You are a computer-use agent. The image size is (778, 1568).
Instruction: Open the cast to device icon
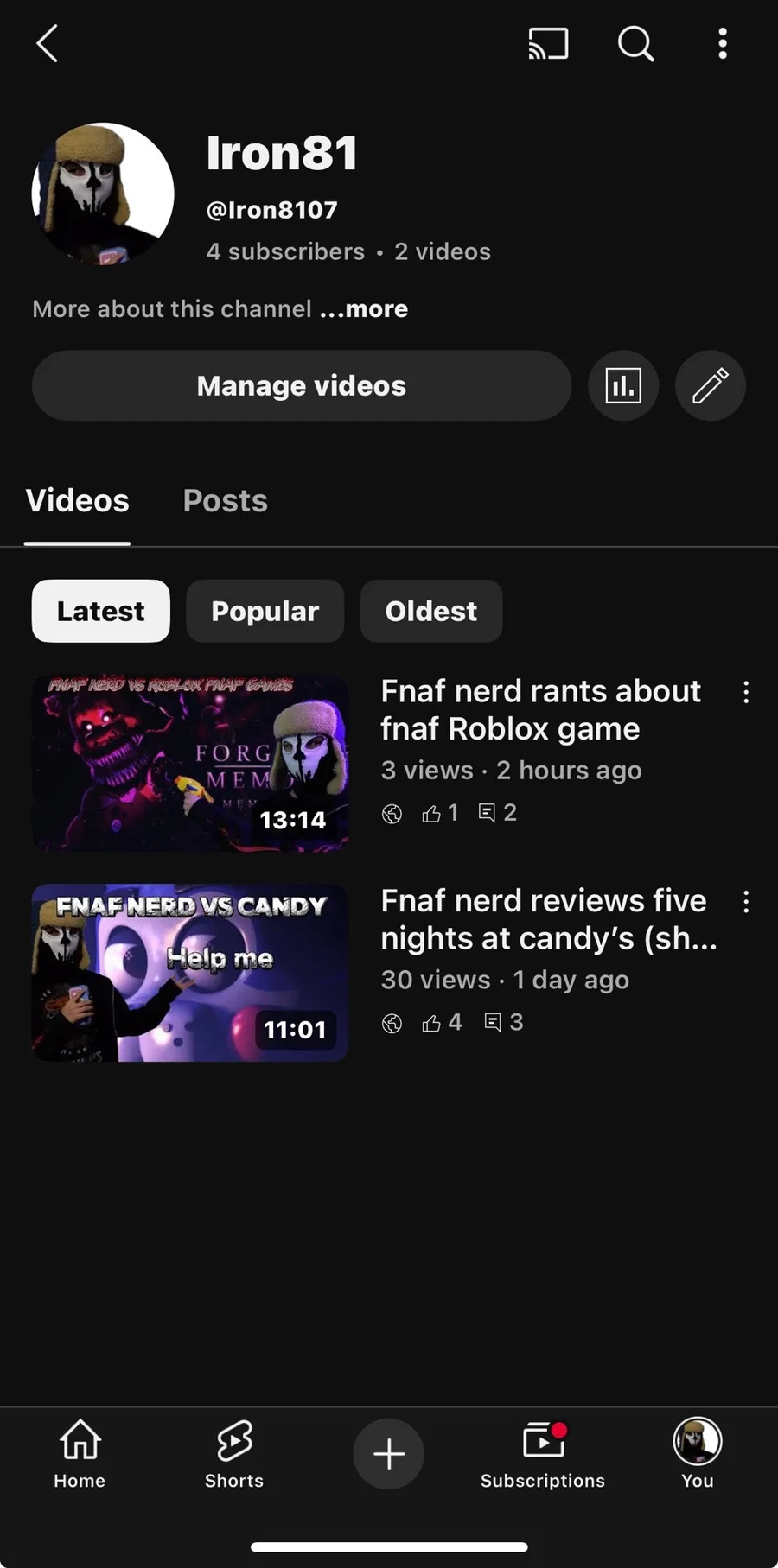coord(548,43)
